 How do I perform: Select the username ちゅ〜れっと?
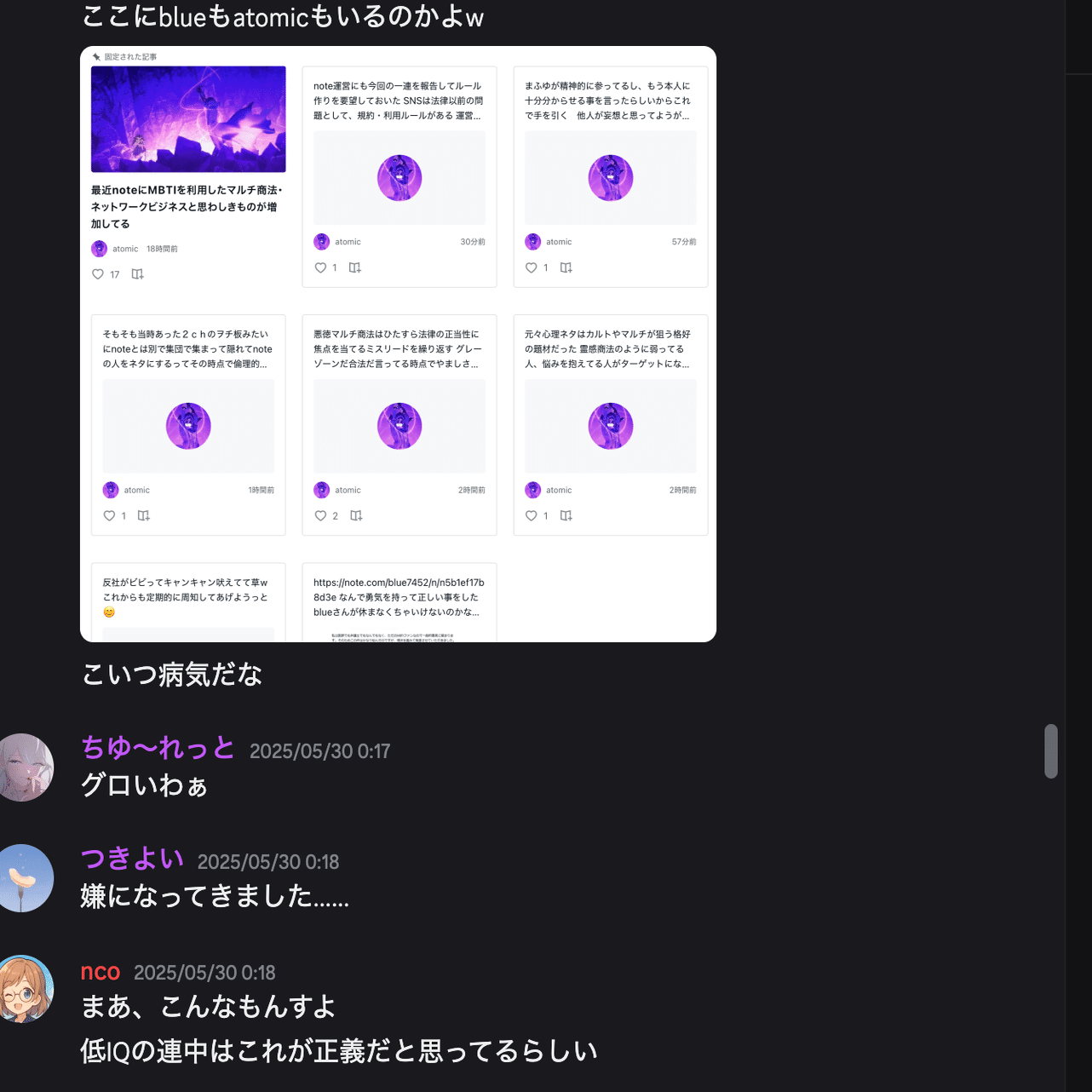point(158,748)
